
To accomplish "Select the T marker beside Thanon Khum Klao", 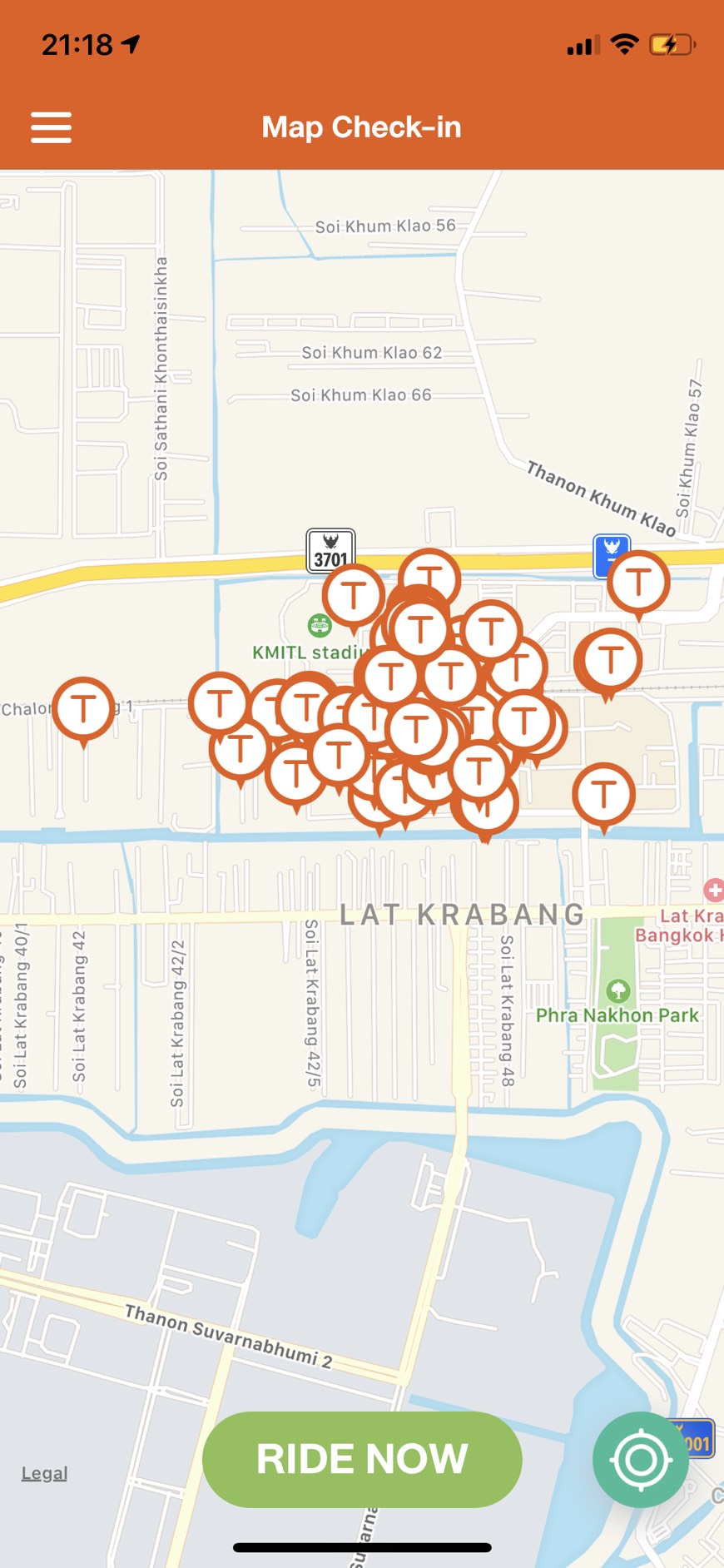I will pos(638,584).
